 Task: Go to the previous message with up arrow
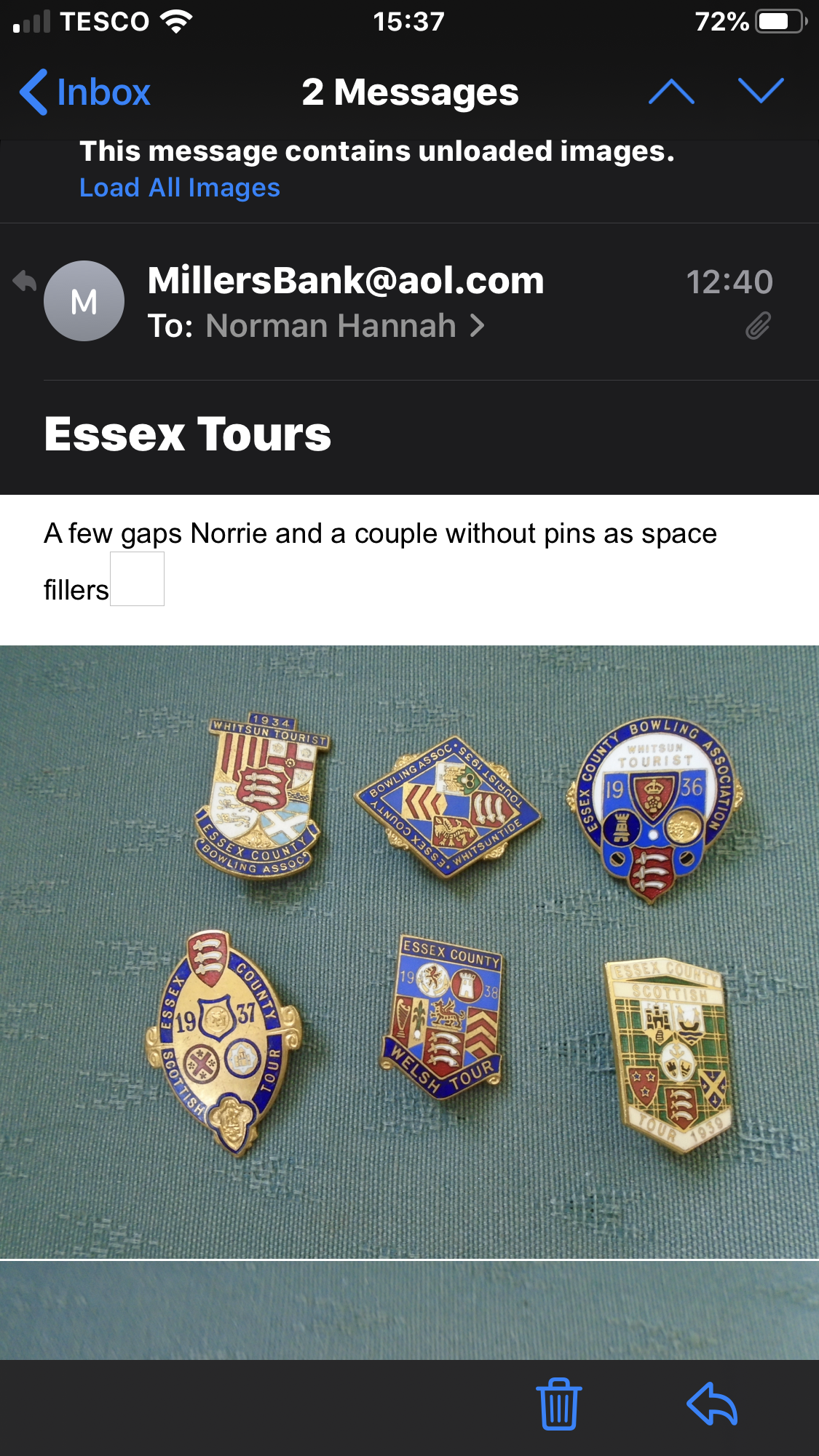pyautogui.click(x=671, y=92)
